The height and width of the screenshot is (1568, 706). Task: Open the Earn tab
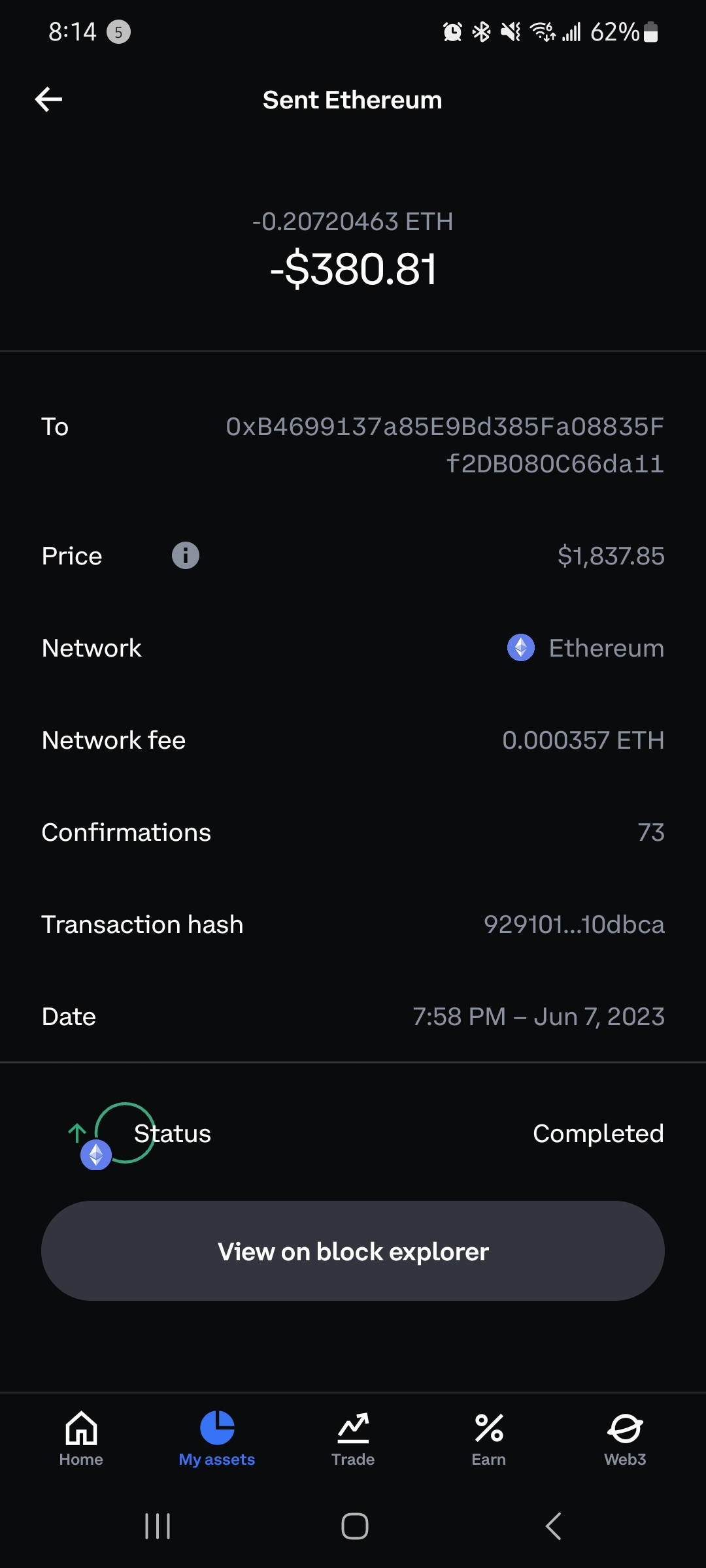[489, 1438]
